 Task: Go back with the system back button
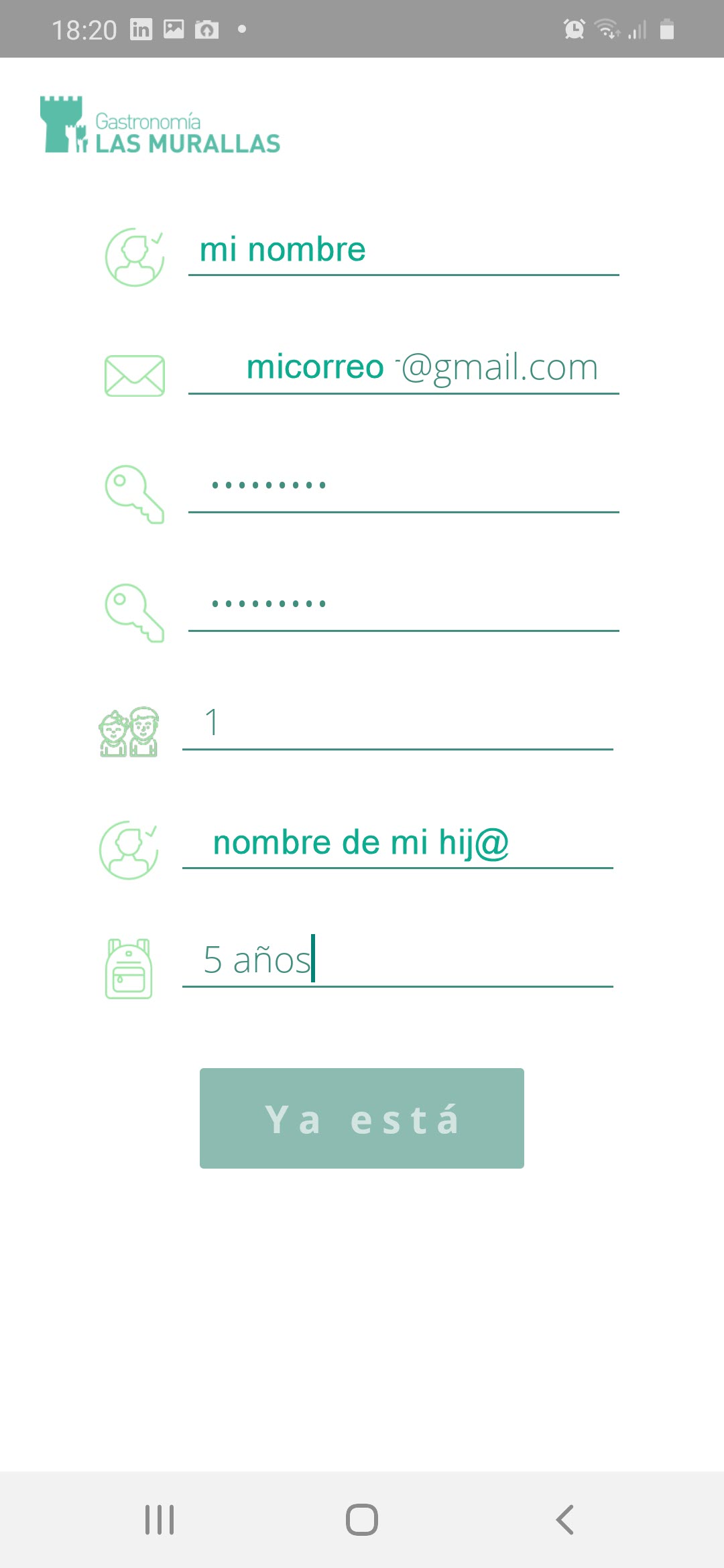point(564,1519)
